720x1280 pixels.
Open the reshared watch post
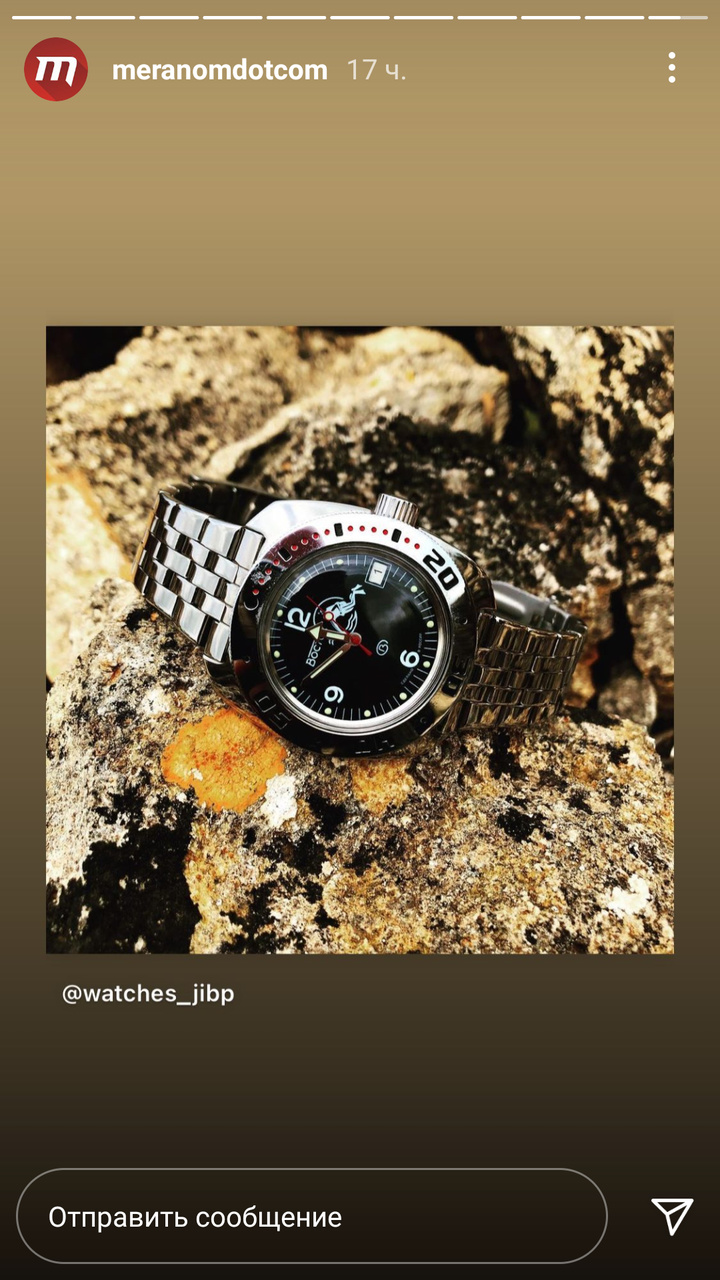pyautogui.click(x=360, y=640)
